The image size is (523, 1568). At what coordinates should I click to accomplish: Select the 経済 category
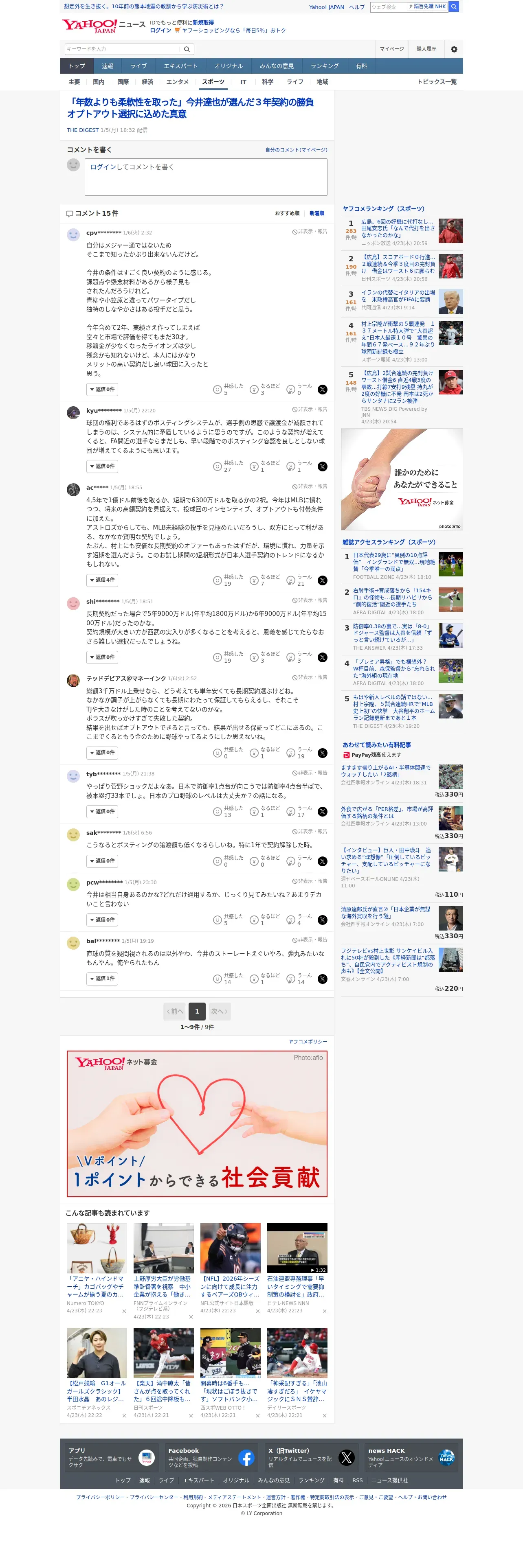click(147, 81)
